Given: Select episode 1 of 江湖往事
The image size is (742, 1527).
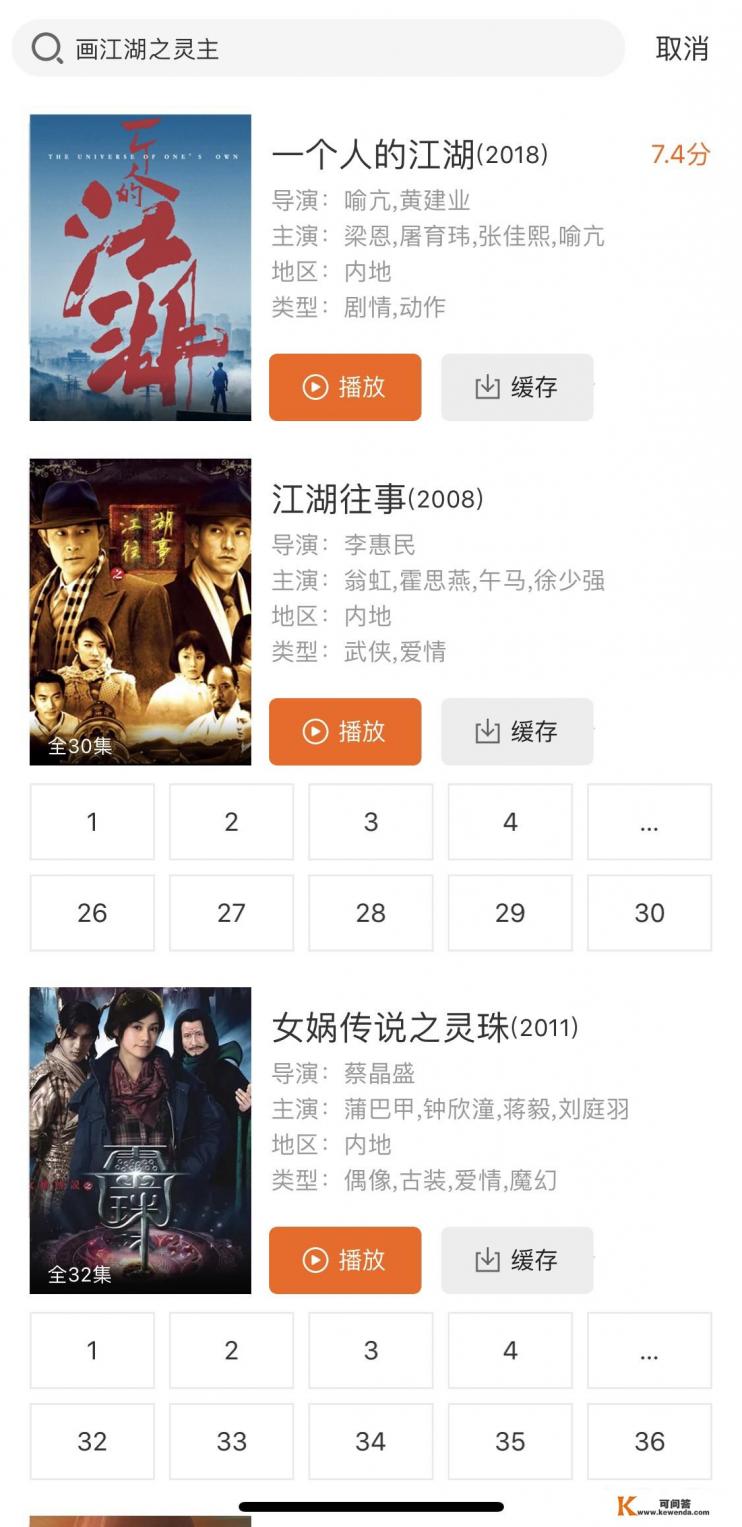Looking at the screenshot, I should click(92, 822).
